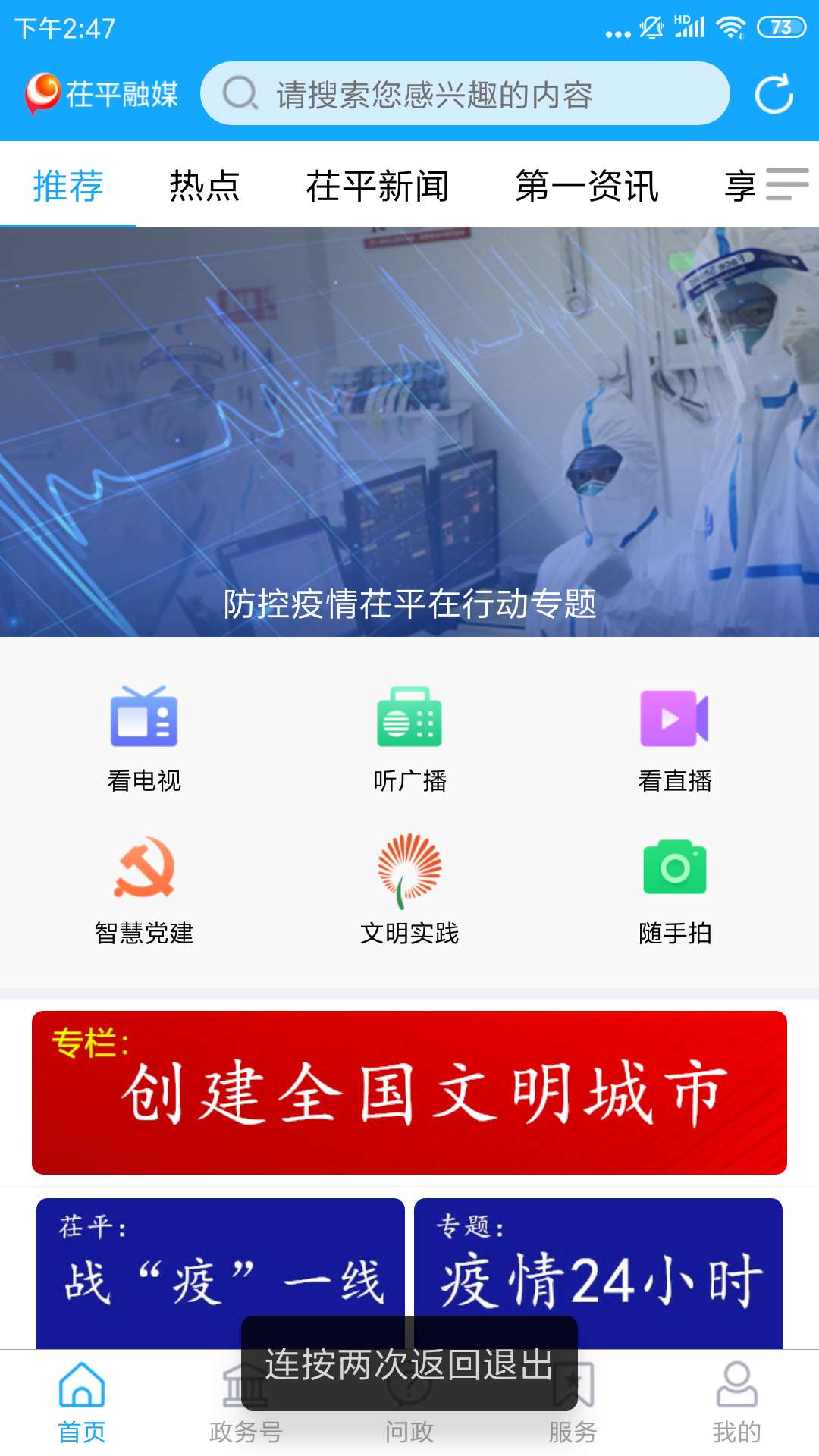The image size is (819, 1456).
Task: Open the 创建全国文明城市 column banner
Action: pos(409,1092)
